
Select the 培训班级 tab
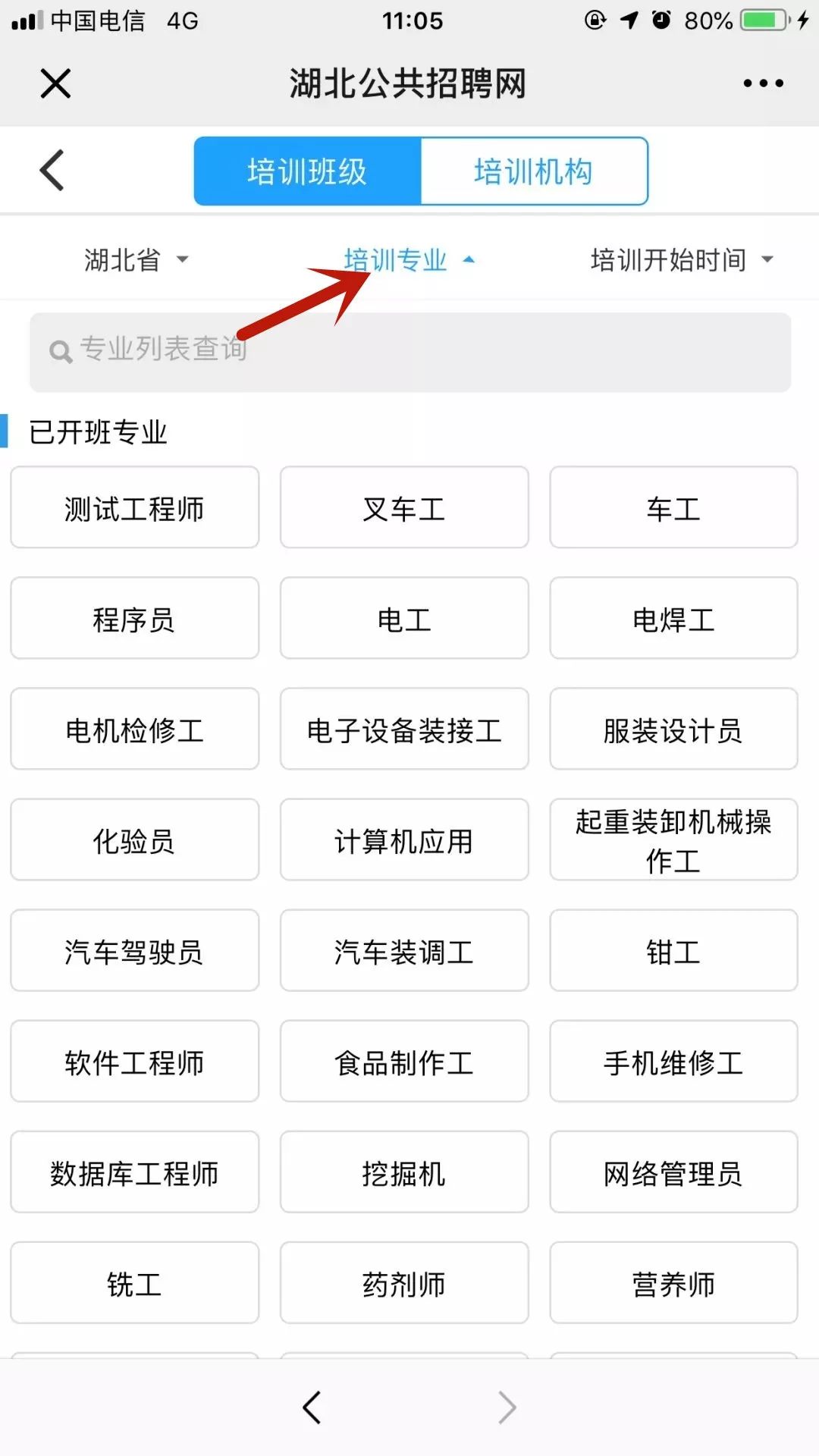(x=307, y=171)
